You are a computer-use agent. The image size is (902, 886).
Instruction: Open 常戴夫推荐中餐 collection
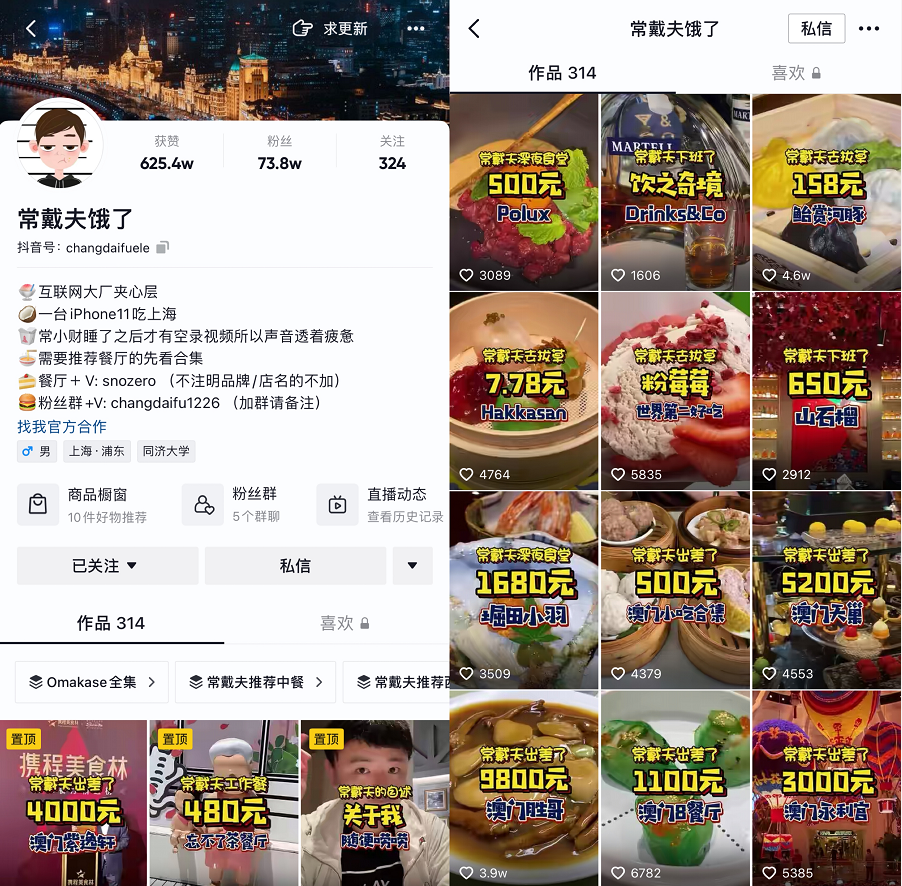[254, 682]
